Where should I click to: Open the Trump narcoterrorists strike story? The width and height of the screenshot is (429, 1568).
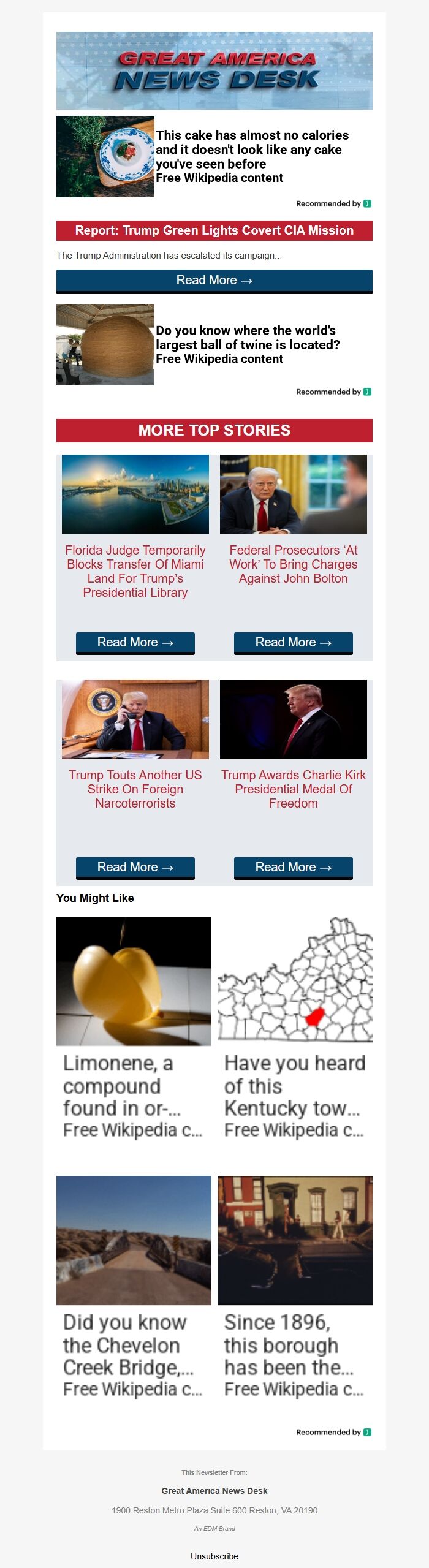(135, 789)
